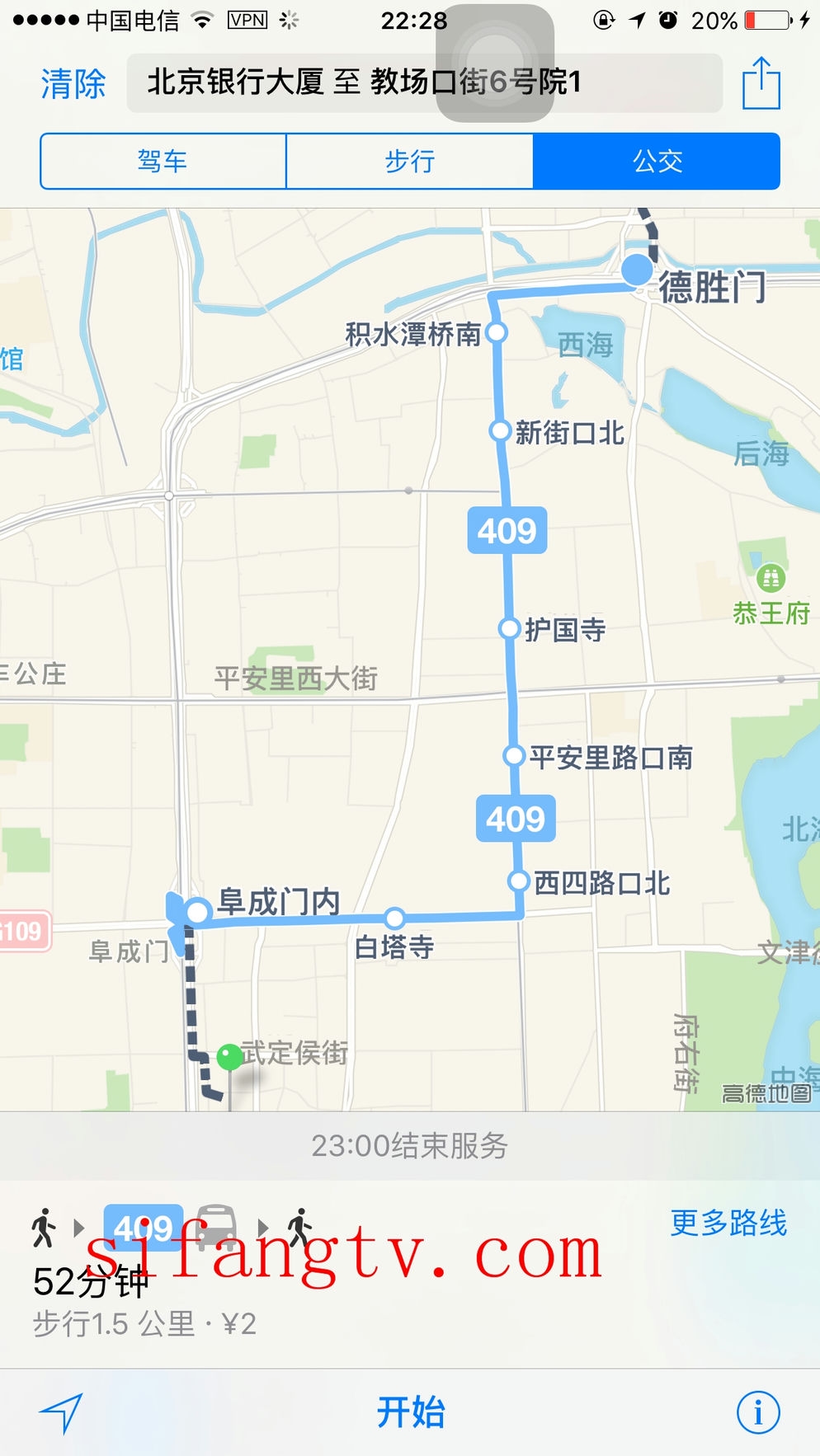This screenshot has height=1456, width=820.
Task: Switch to the 驾车 driving tab
Action: (163, 162)
